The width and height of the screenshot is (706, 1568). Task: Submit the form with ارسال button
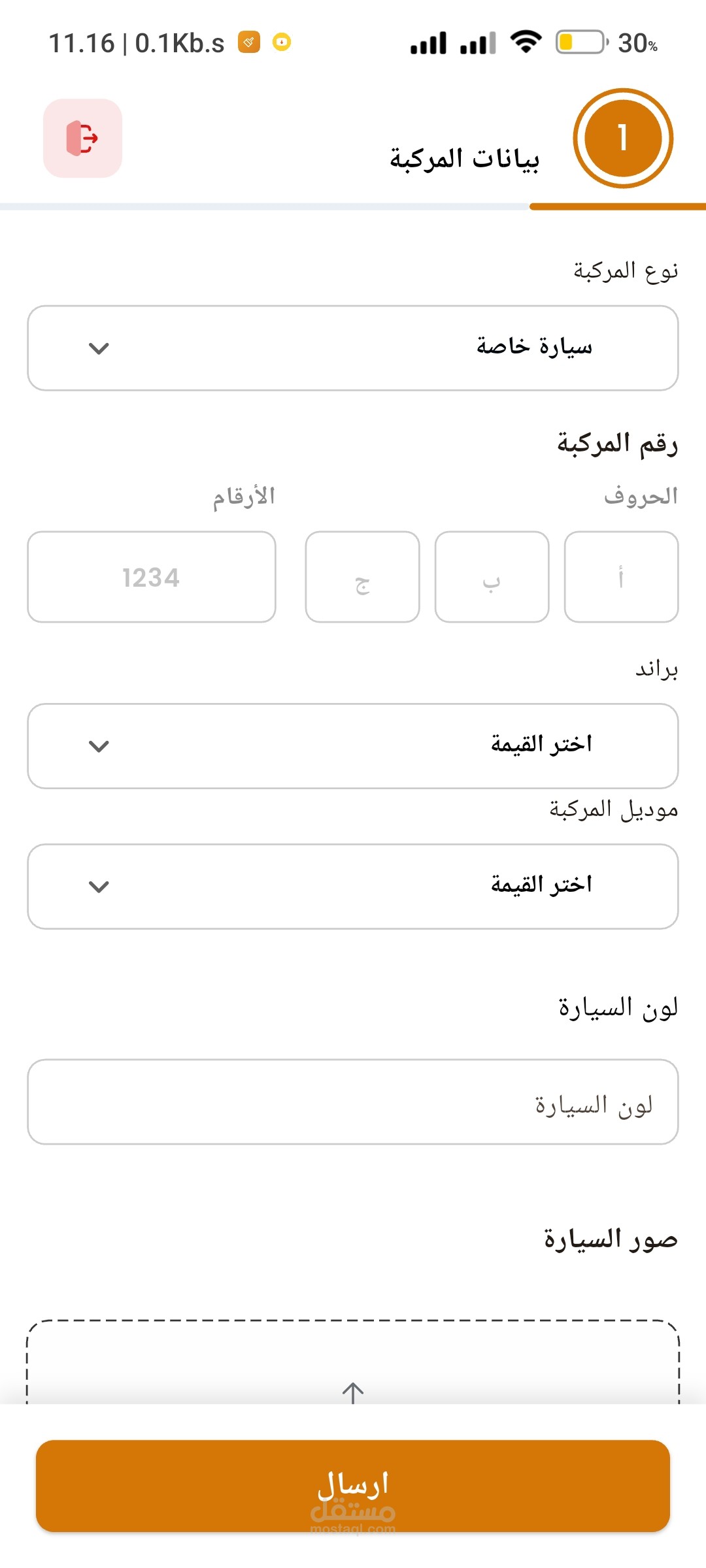pos(353,1486)
